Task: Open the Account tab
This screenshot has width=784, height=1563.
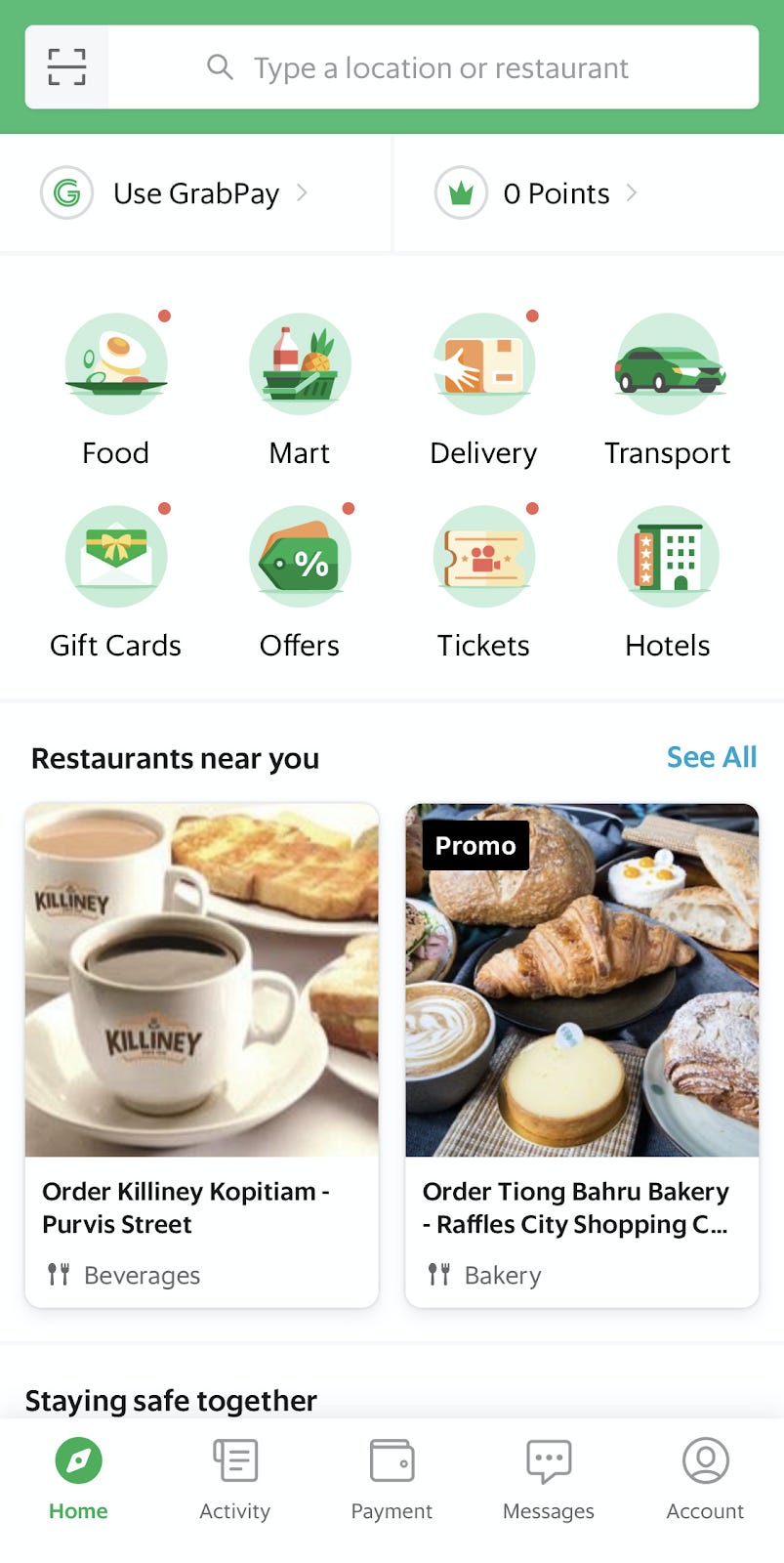Action: (x=705, y=1480)
